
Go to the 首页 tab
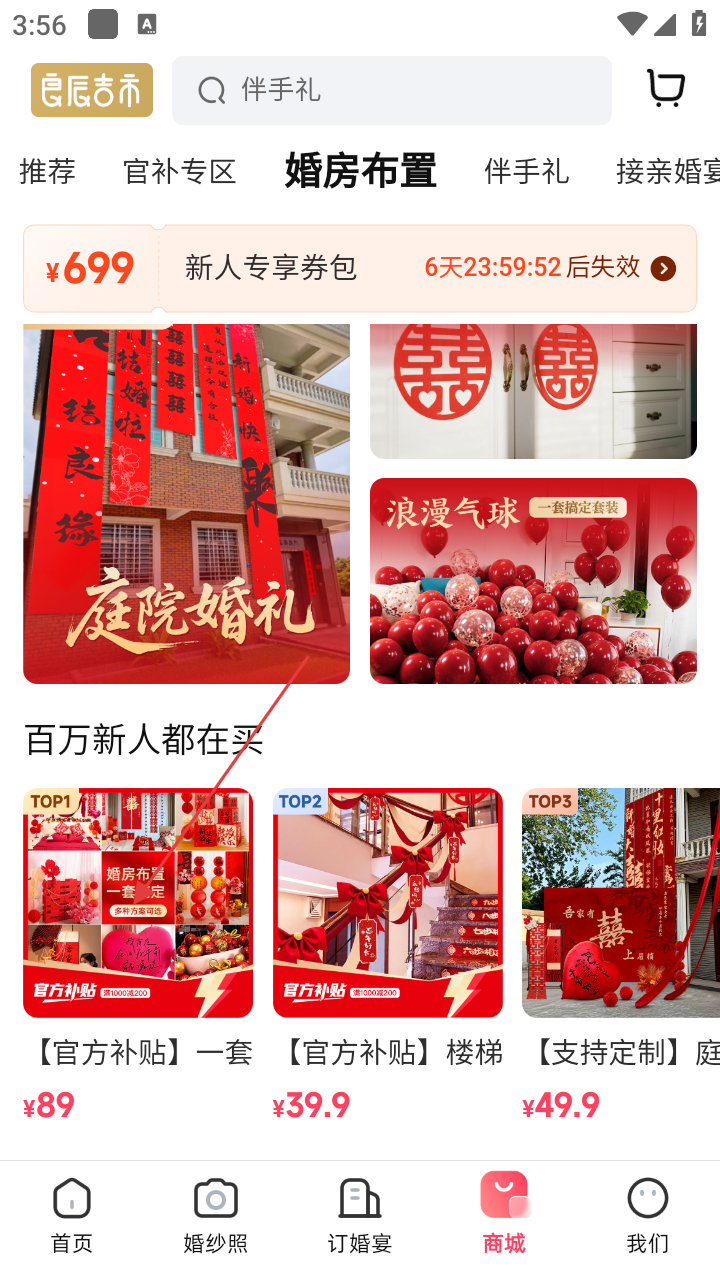[72, 1214]
